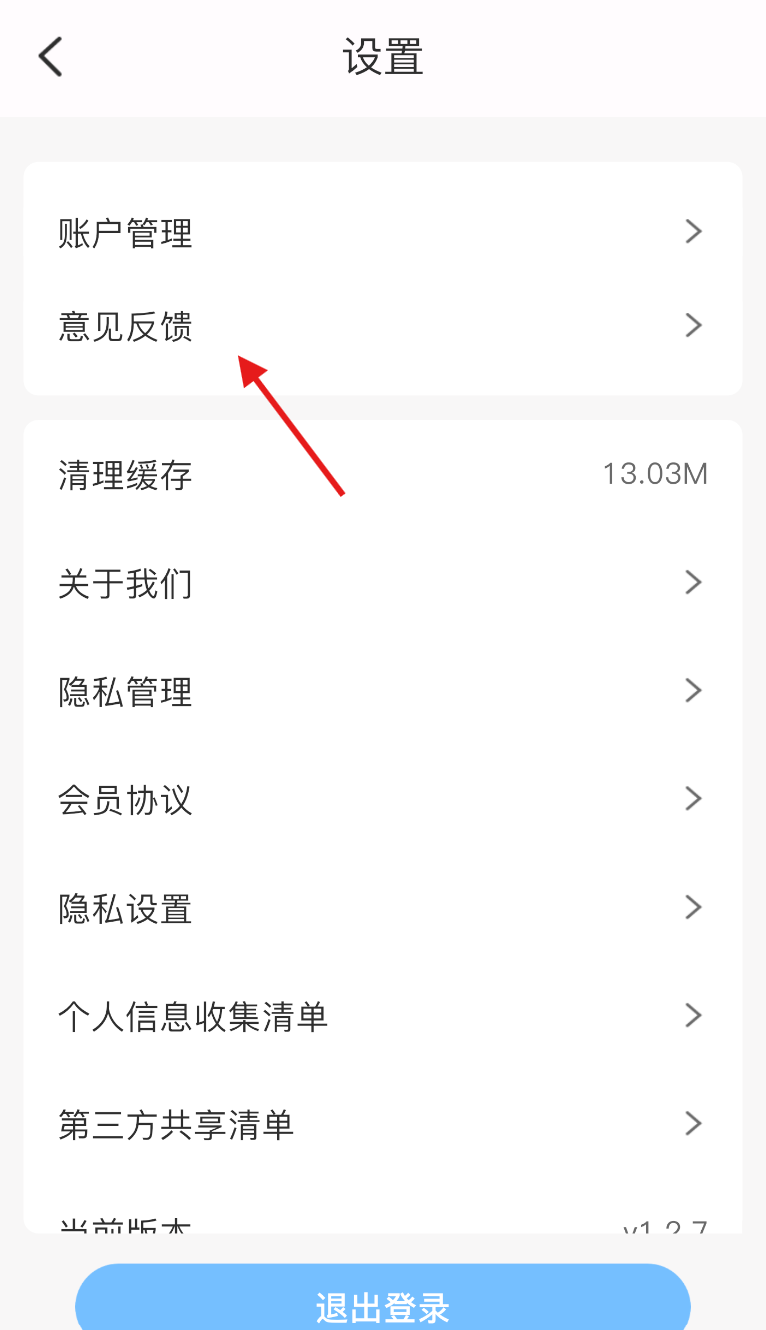Tap 退出登录 to log out

383,1298
